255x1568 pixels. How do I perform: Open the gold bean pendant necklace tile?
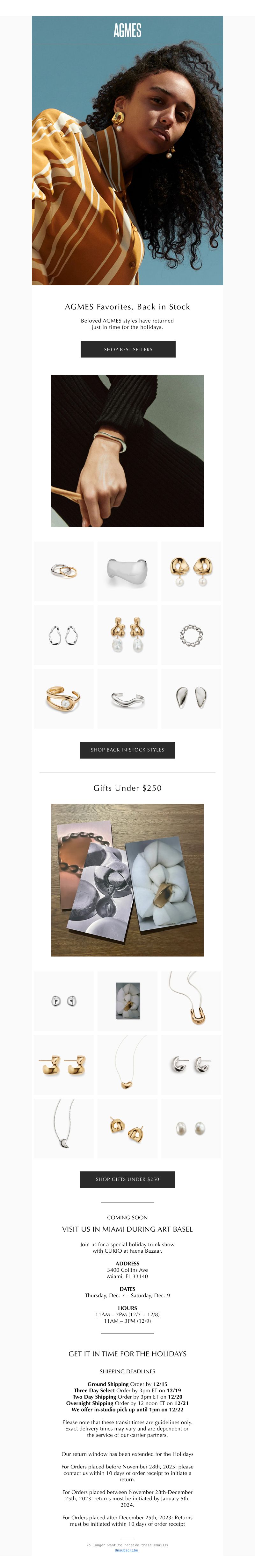click(x=127, y=1065)
